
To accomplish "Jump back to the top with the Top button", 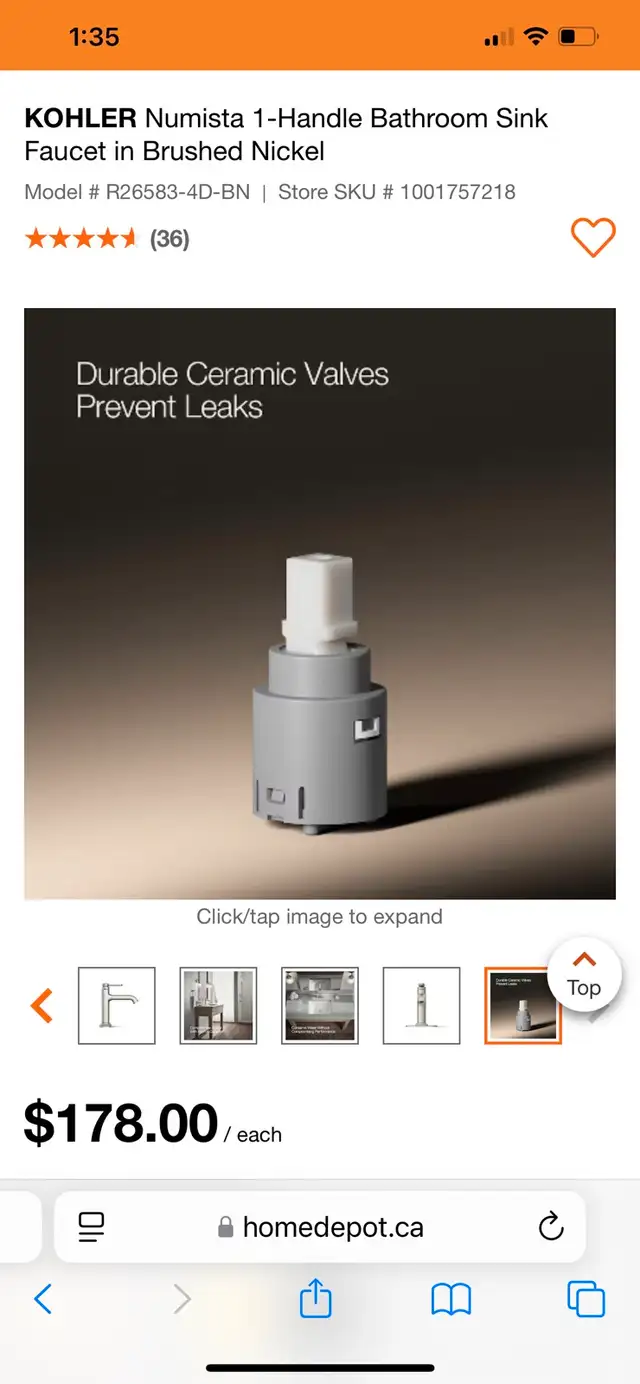I will click(584, 975).
